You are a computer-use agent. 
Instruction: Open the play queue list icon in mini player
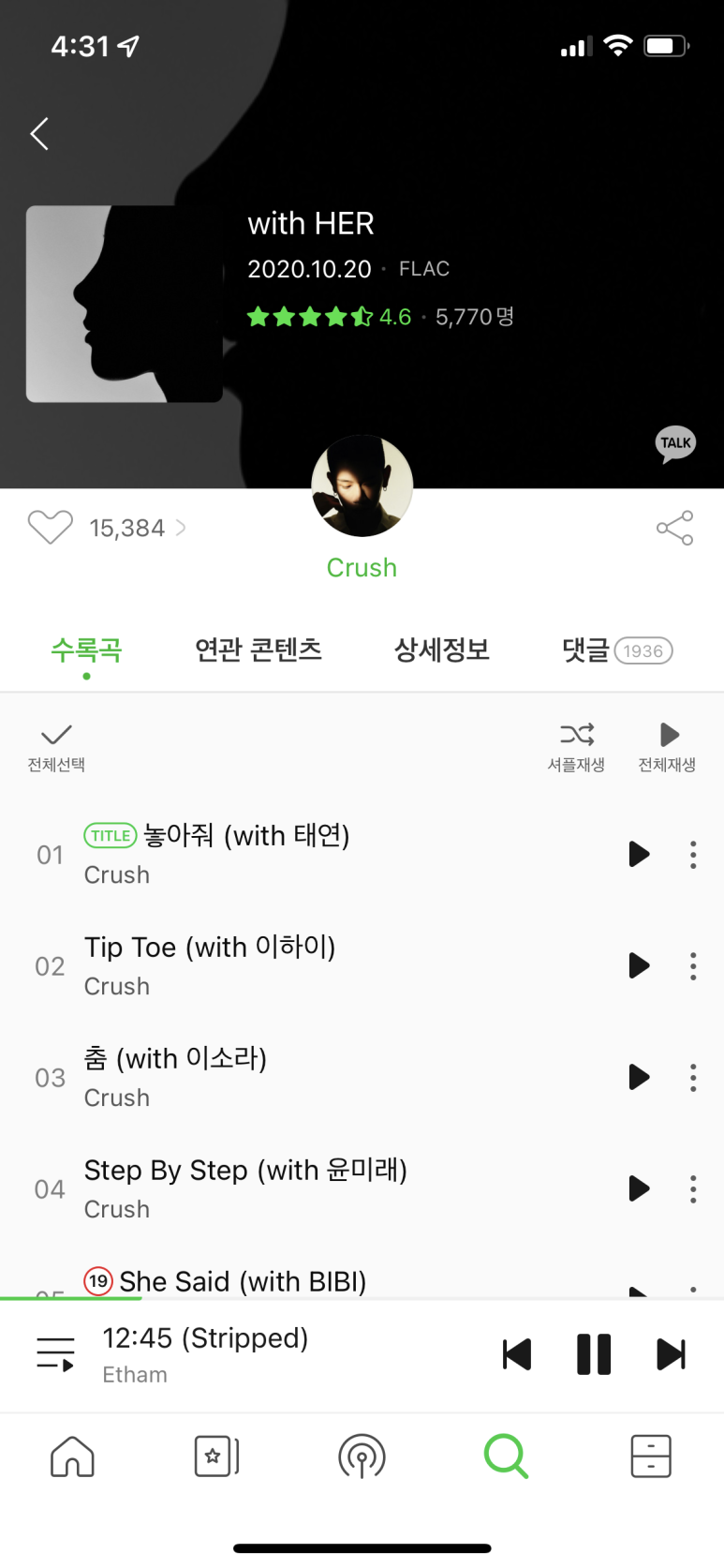click(54, 1352)
